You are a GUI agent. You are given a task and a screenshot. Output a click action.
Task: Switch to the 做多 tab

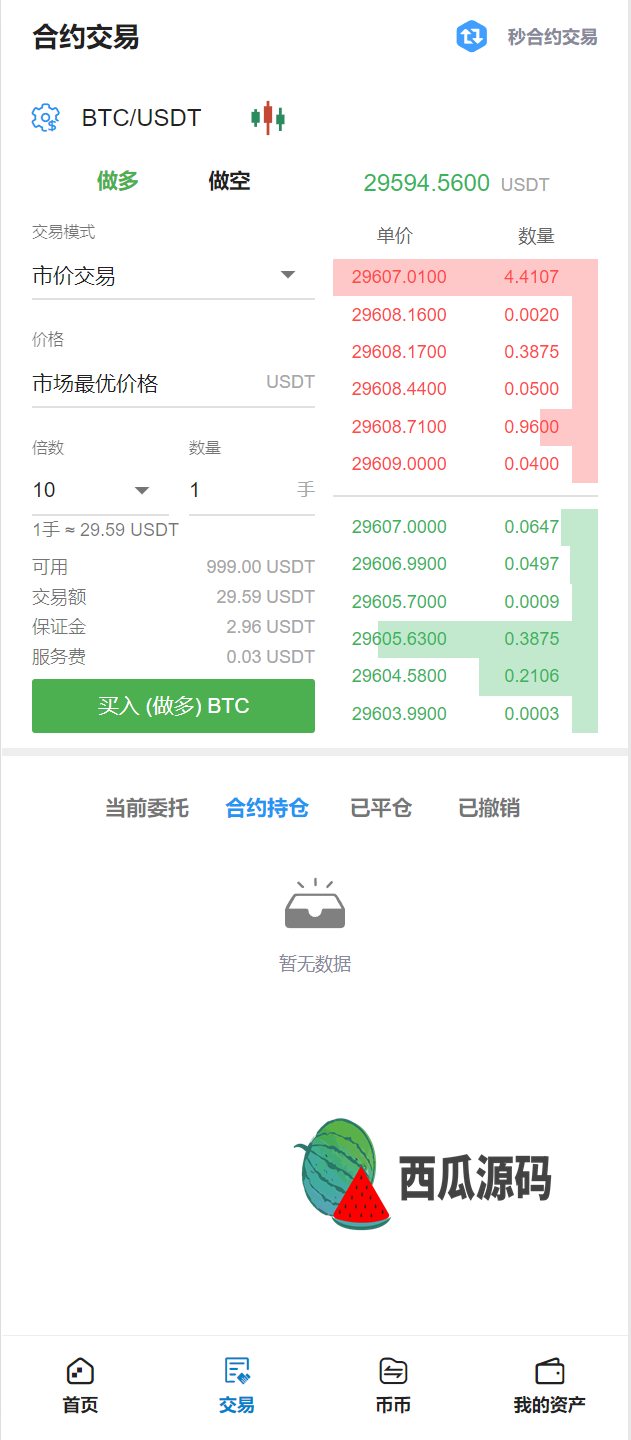(118, 181)
